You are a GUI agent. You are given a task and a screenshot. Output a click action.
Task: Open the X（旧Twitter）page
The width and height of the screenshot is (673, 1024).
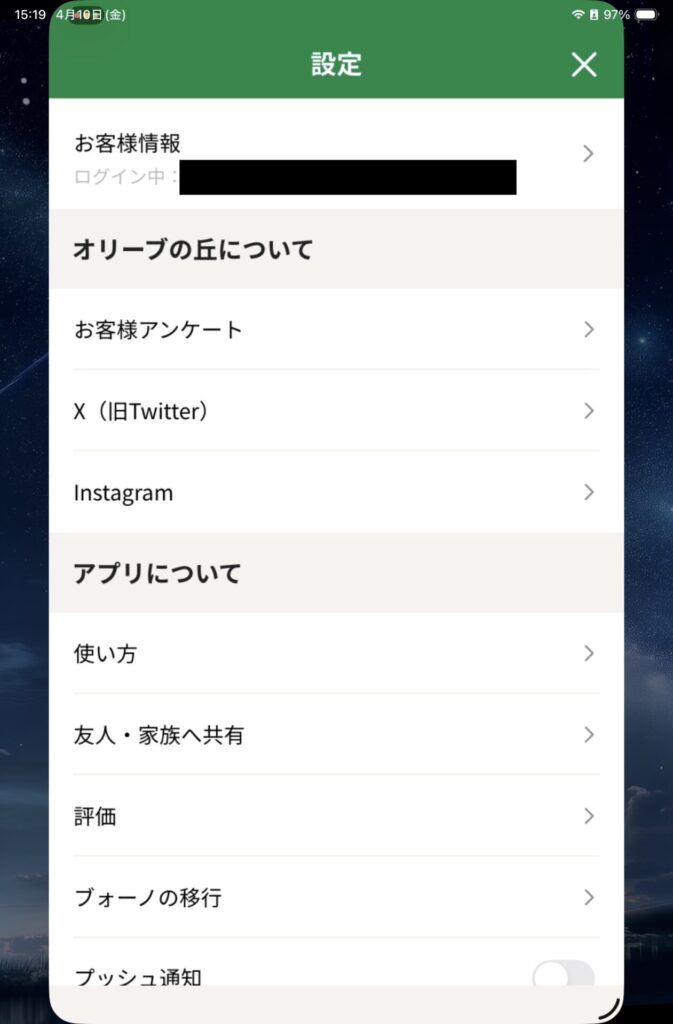(336, 411)
